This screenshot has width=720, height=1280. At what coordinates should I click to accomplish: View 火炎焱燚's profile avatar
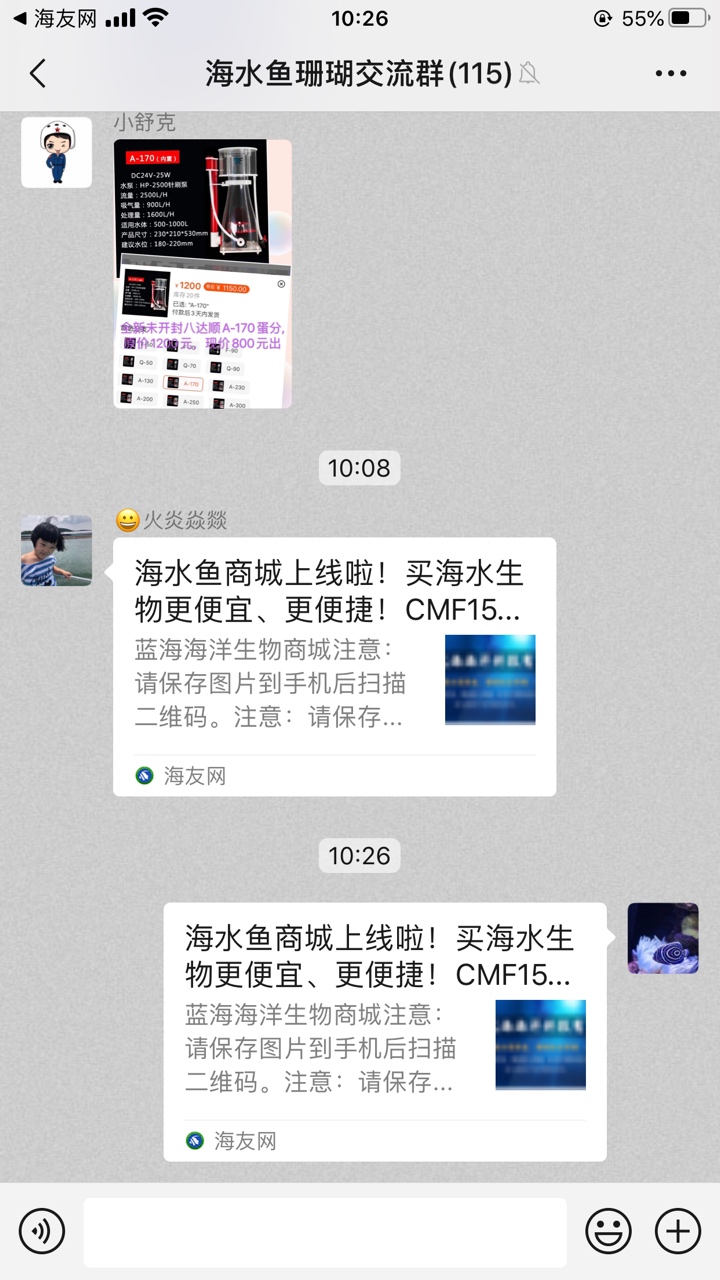pos(57,550)
